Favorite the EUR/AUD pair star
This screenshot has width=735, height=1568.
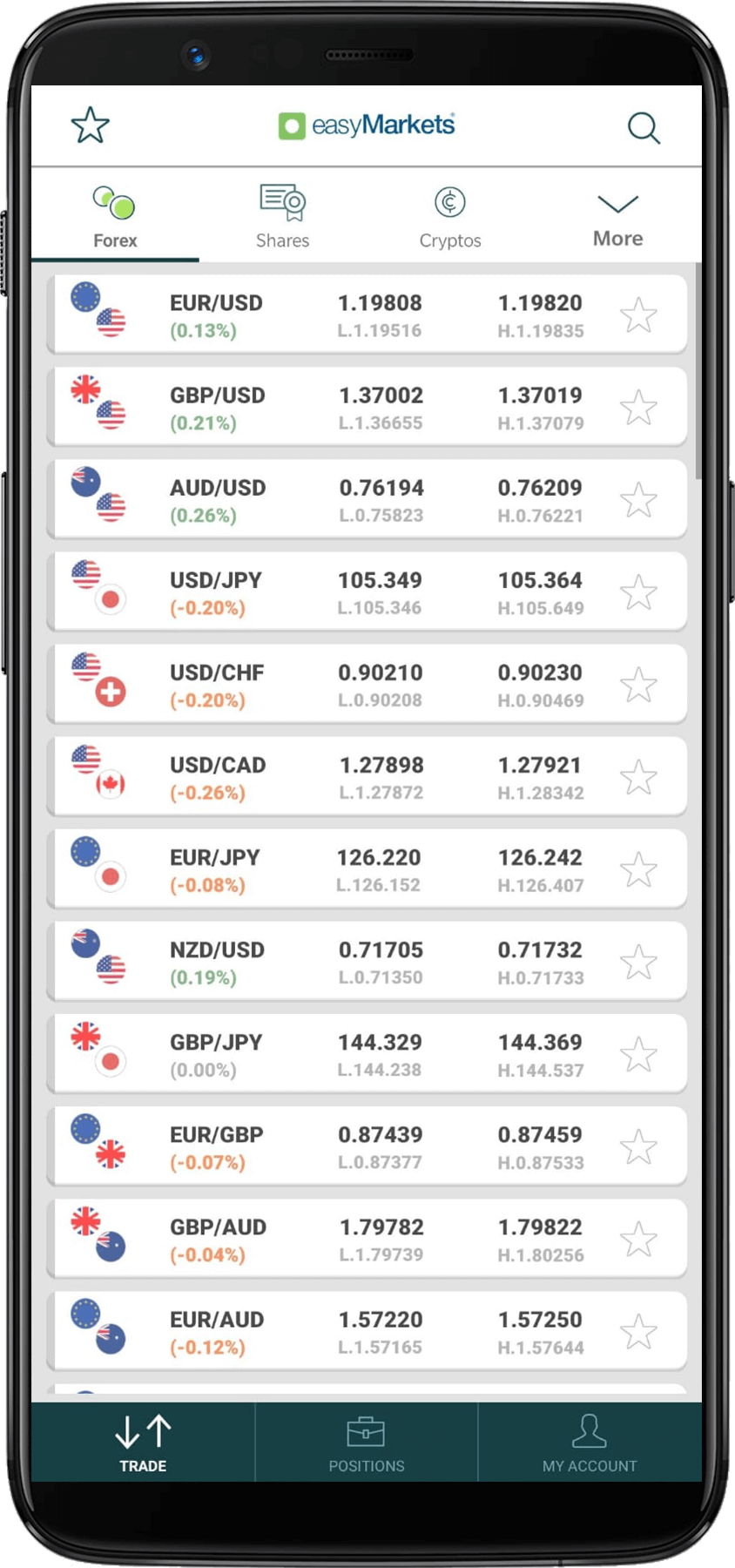coord(640,1330)
